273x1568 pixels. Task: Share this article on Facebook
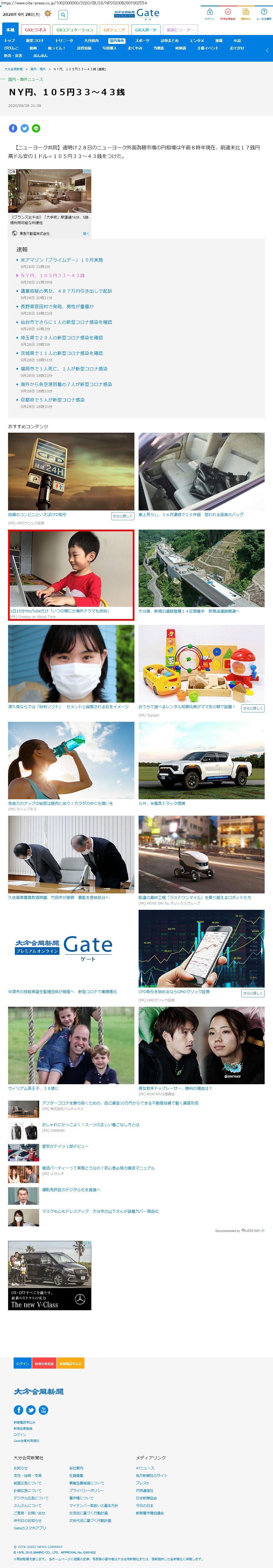[x=13, y=128]
